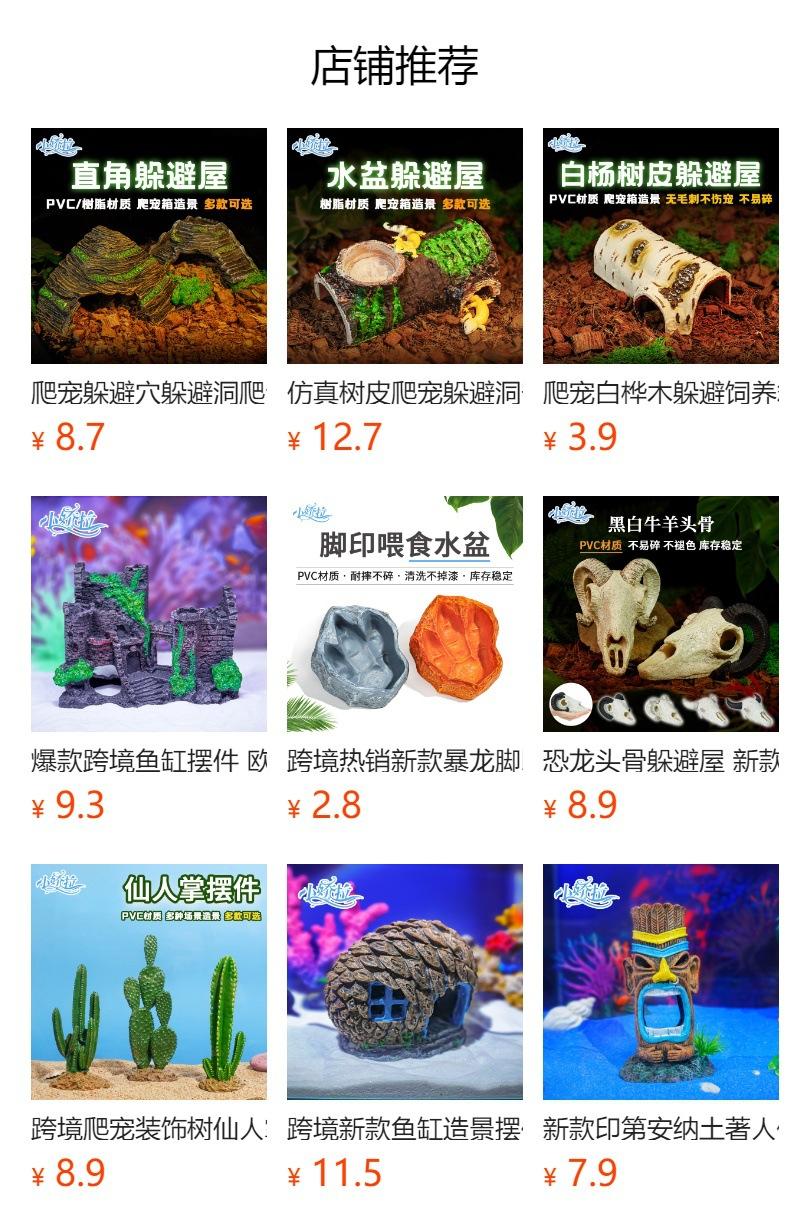Open the 直角躲避屋 product priced ¥8.7
The image size is (790, 1232).
(149, 246)
